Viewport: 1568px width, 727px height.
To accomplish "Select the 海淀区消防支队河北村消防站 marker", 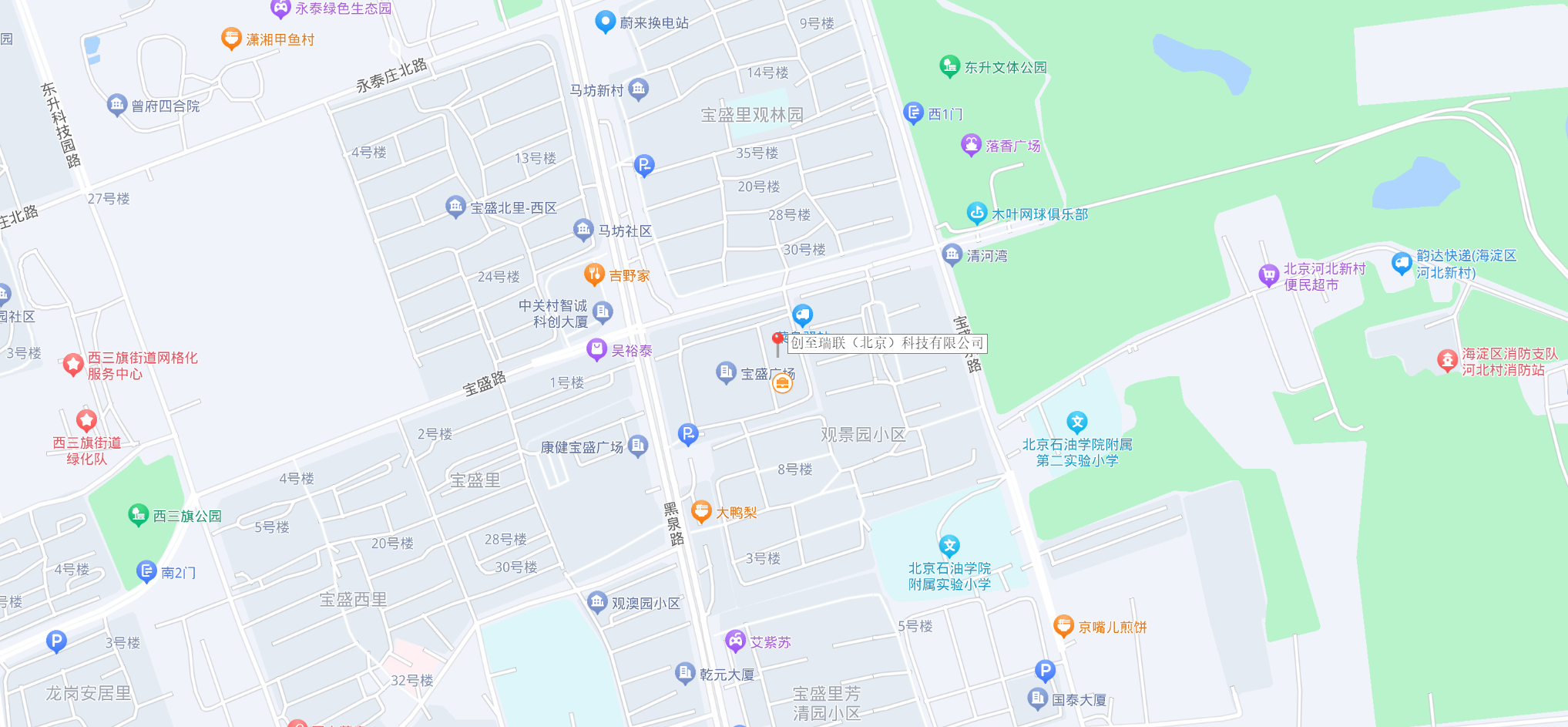I will tap(1447, 360).
